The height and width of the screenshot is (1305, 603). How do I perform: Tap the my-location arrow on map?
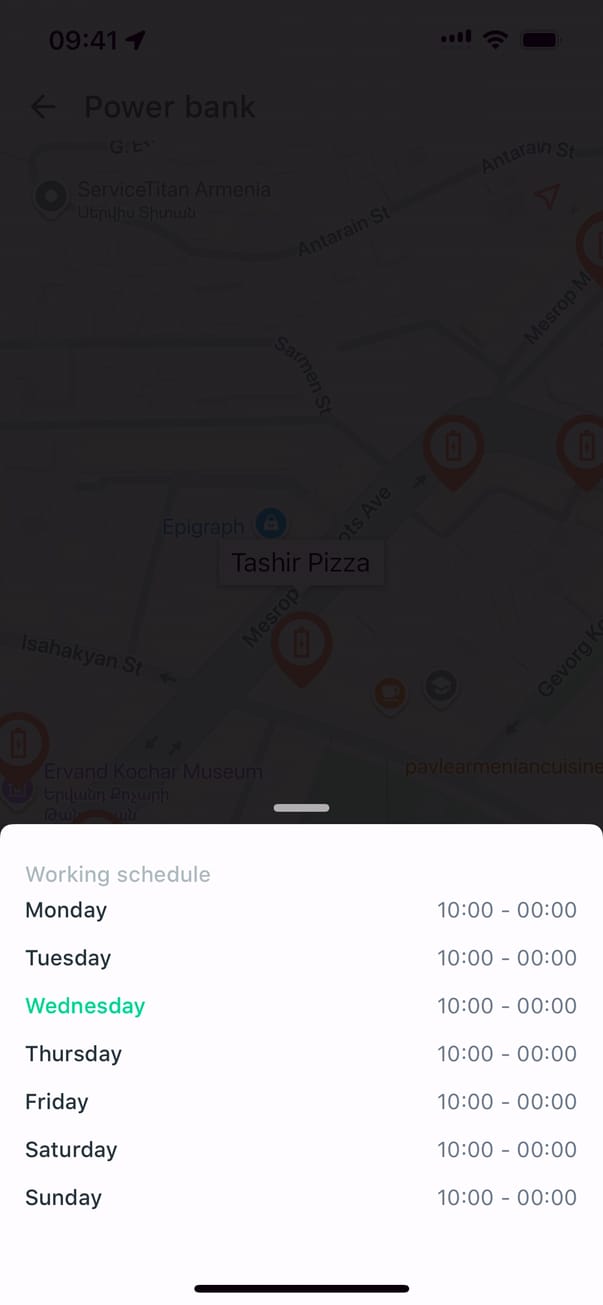(546, 196)
